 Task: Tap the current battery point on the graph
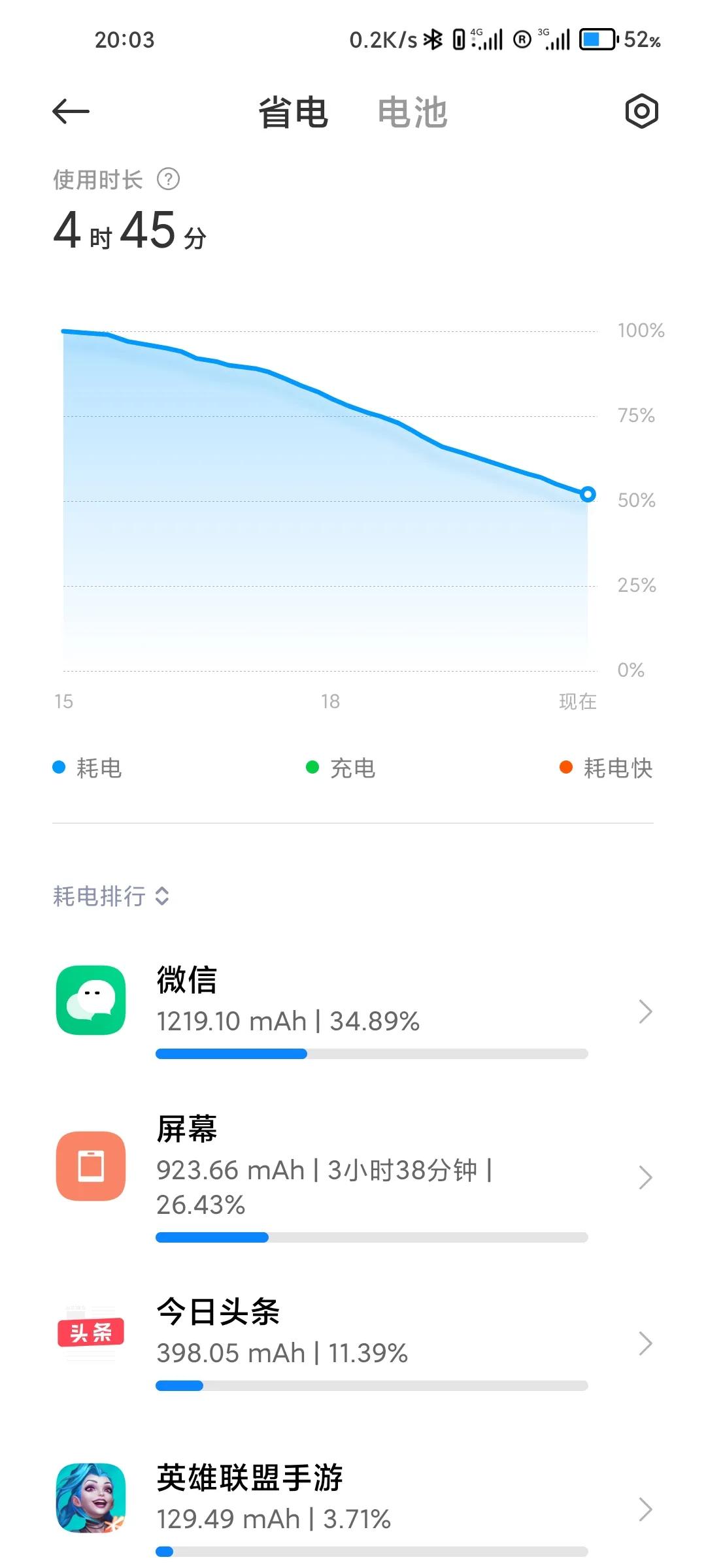pos(587,495)
